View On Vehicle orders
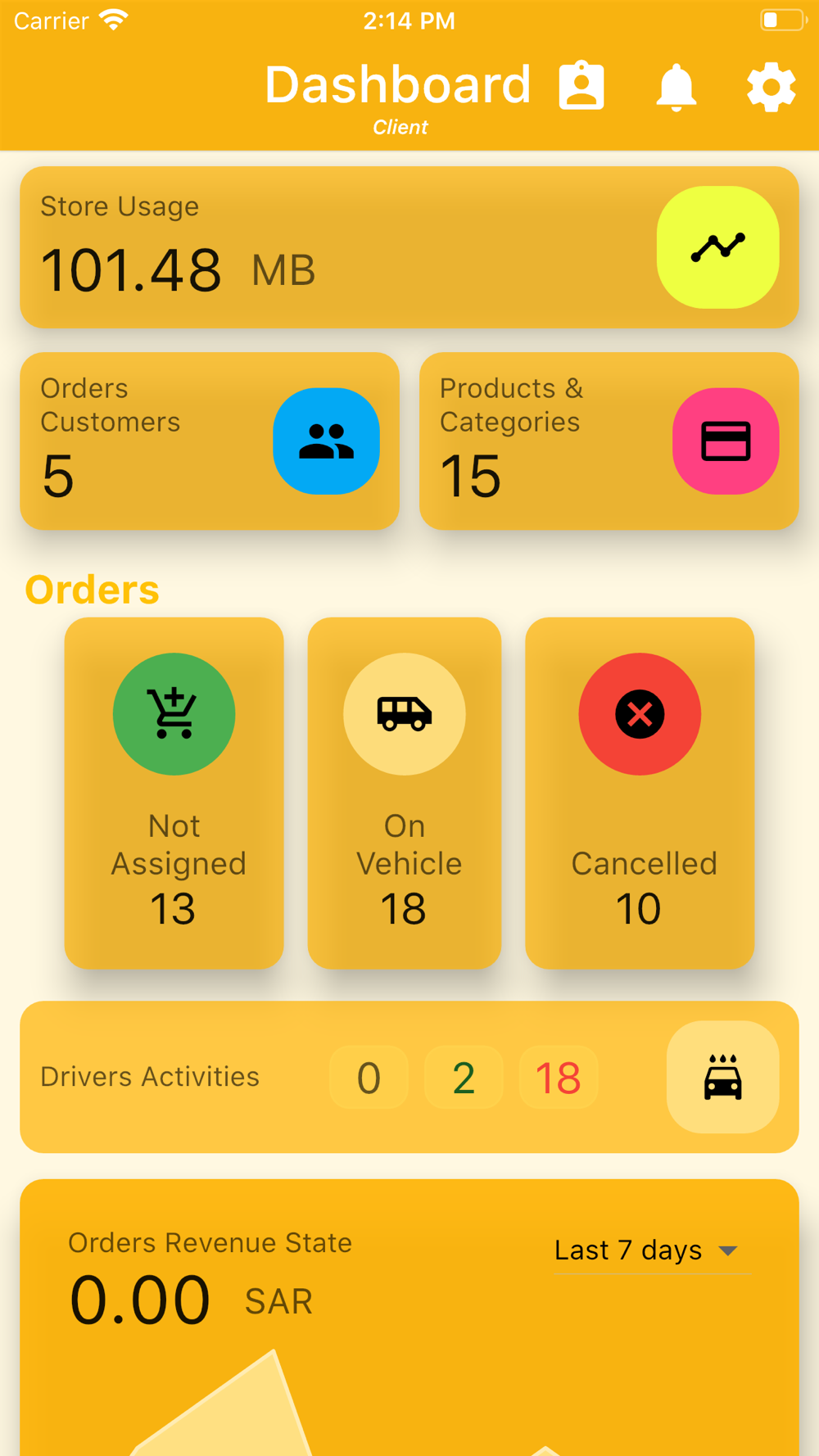Image resolution: width=819 pixels, height=1456 pixels. coord(405,793)
